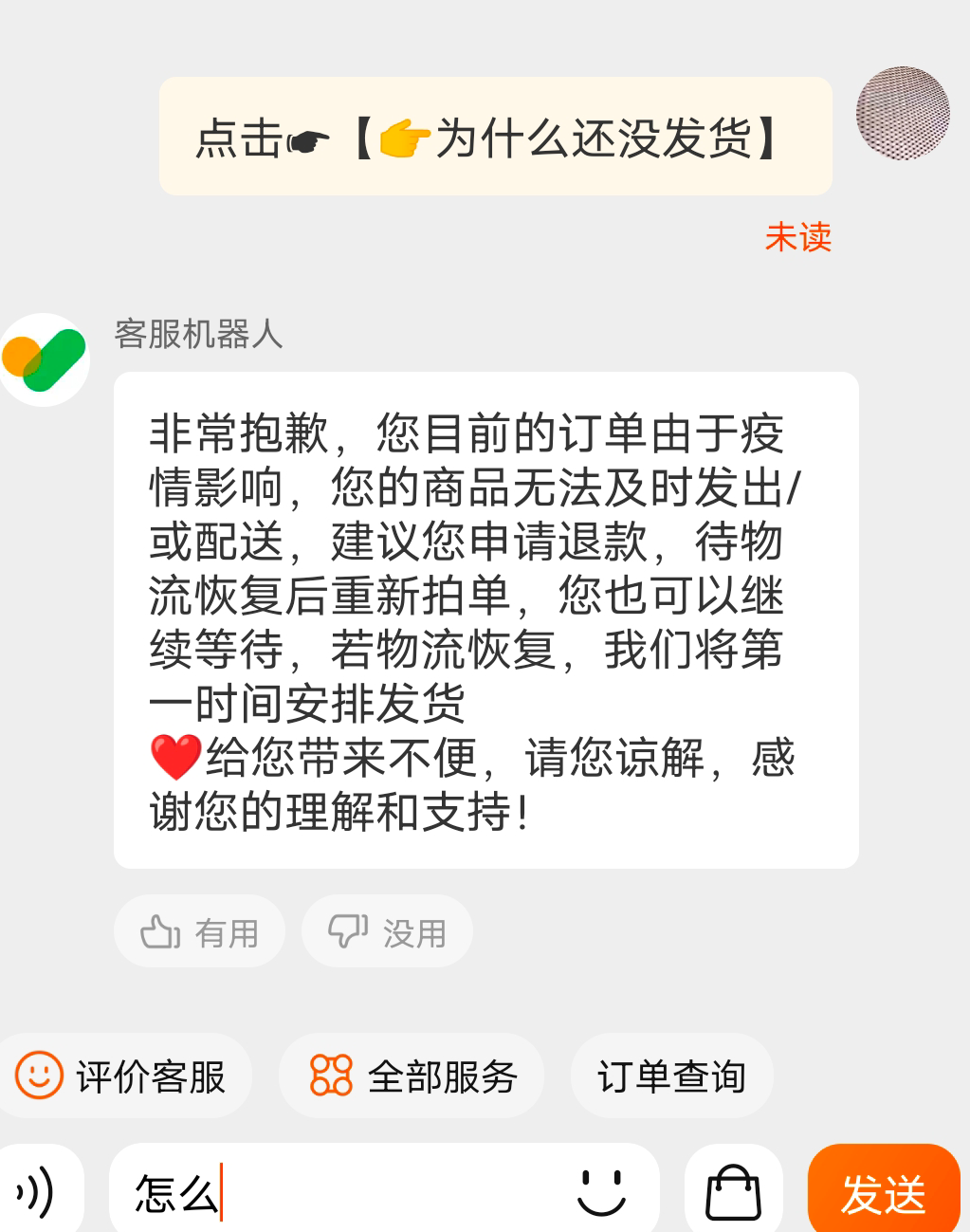The width and height of the screenshot is (970, 1232).
Task: Open 全部服务 menu
Action: pyautogui.click(x=412, y=1076)
